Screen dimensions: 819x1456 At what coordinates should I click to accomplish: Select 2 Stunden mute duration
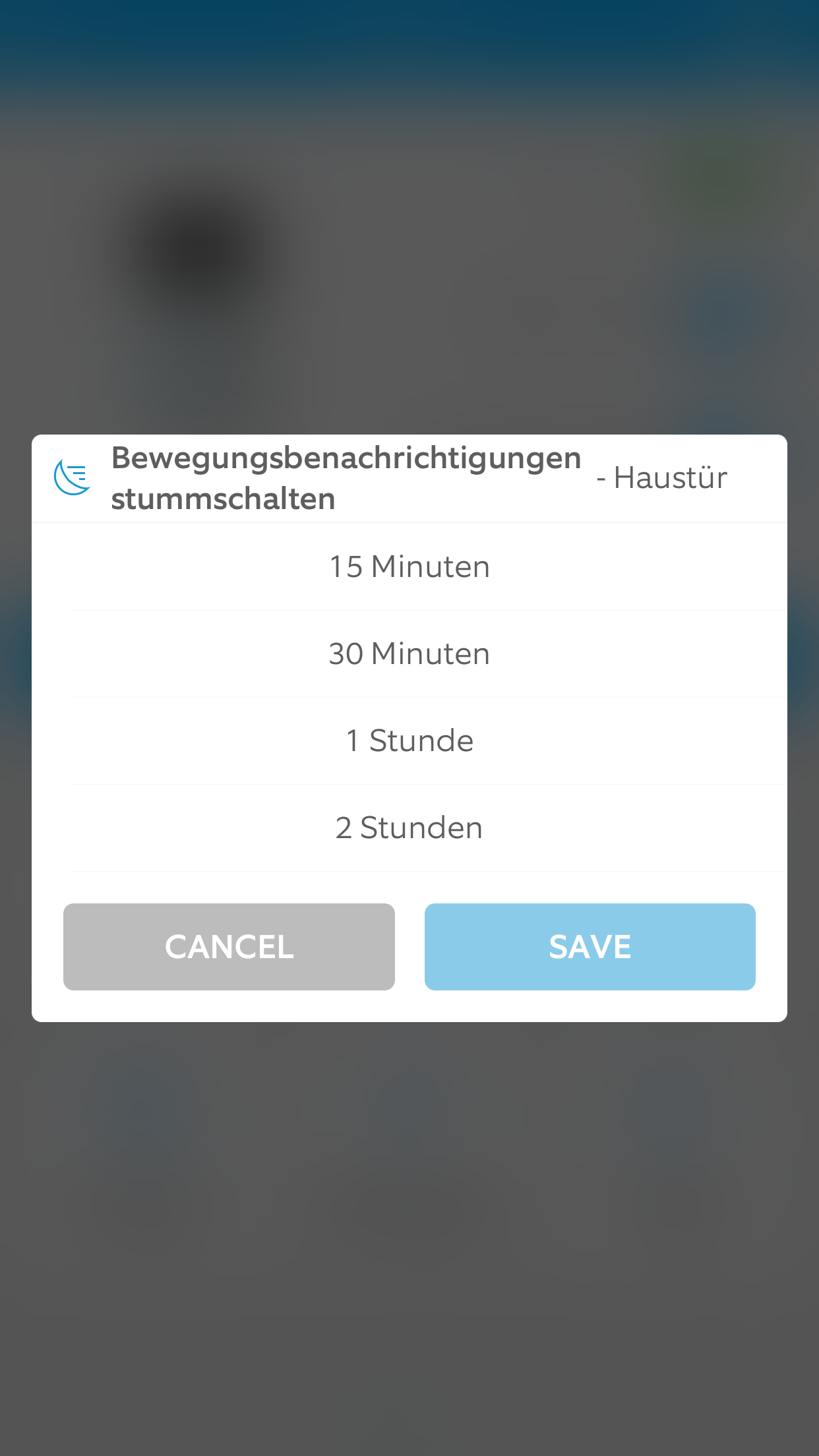click(409, 828)
